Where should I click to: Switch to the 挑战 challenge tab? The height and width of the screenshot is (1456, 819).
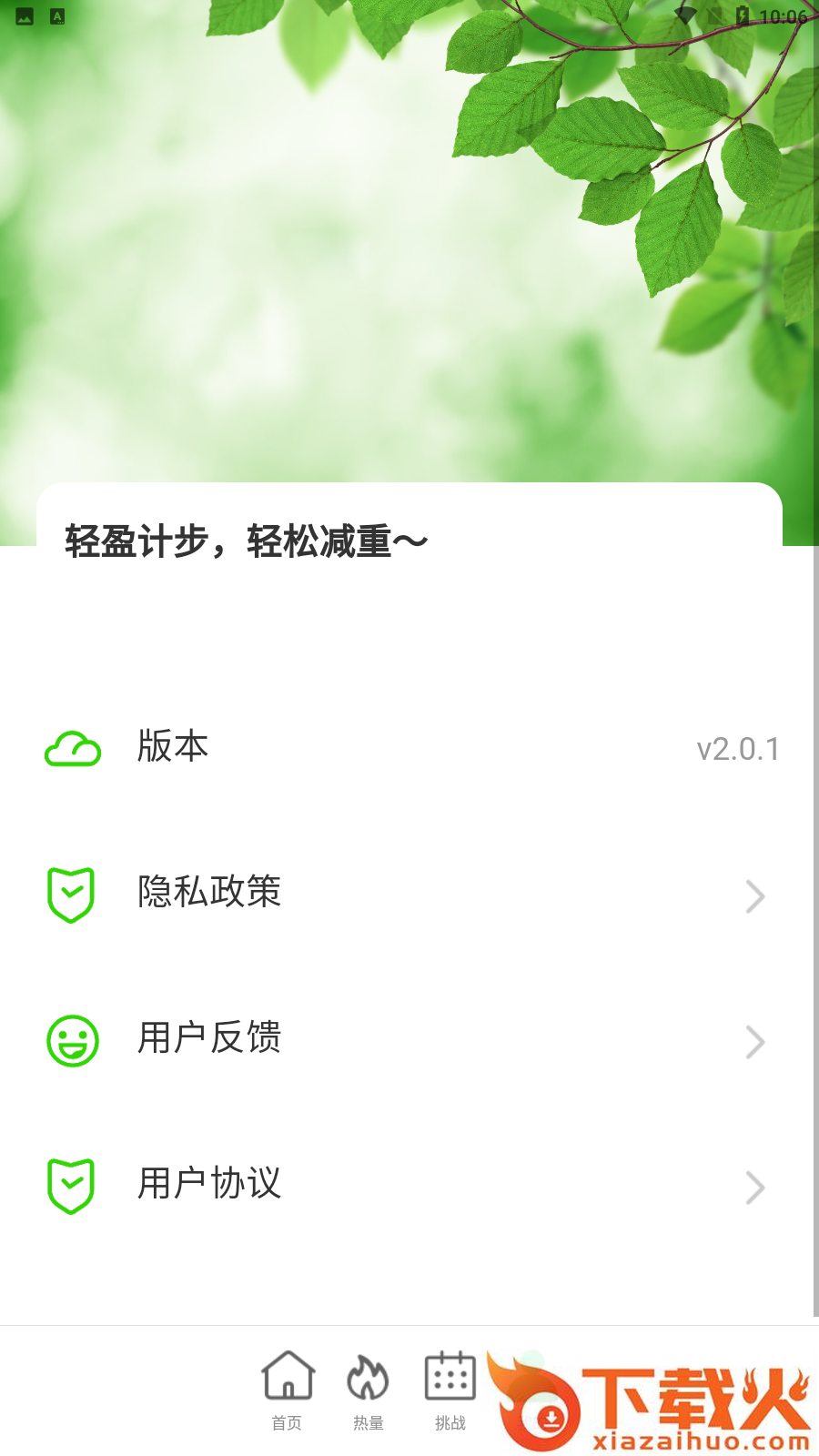click(450, 1389)
